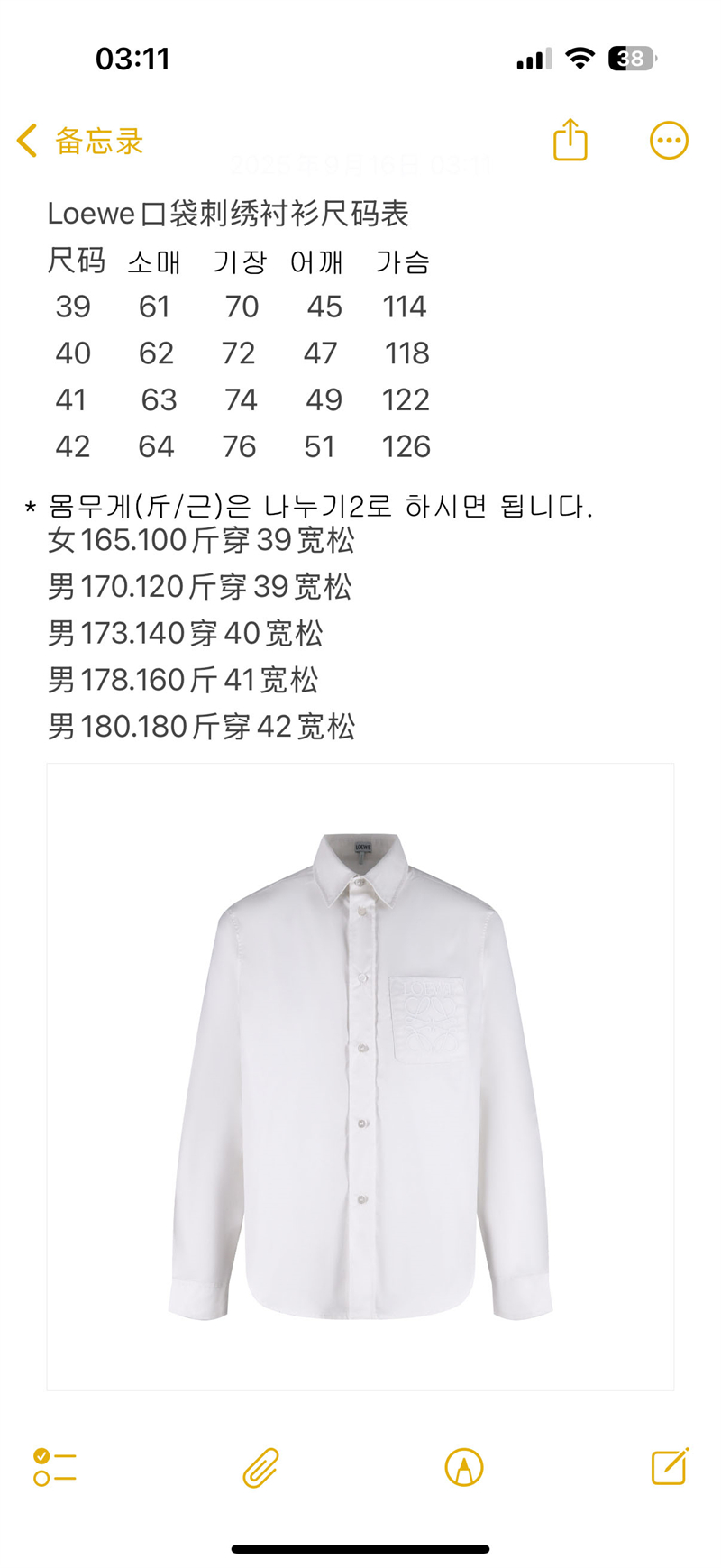The height and width of the screenshot is (1568, 721).
Task: Compose a new note
Action: click(x=670, y=1466)
